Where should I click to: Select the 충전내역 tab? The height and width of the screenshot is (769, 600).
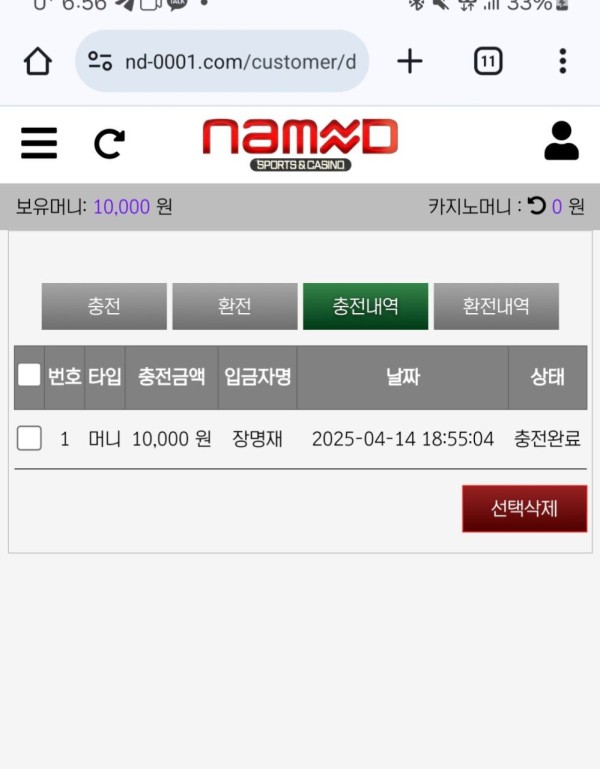[x=365, y=306]
